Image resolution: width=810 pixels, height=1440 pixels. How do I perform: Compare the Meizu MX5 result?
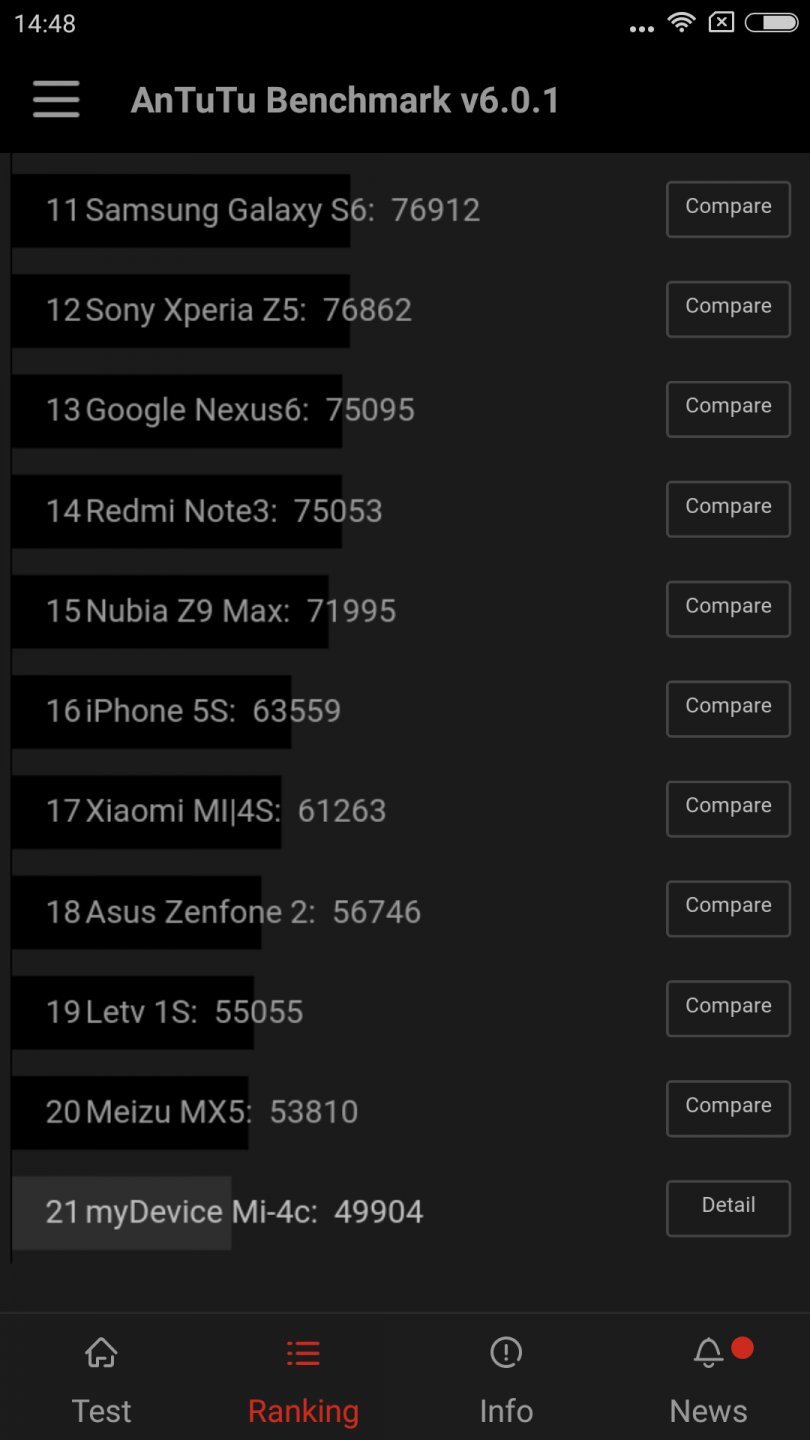pos(728,1108)
